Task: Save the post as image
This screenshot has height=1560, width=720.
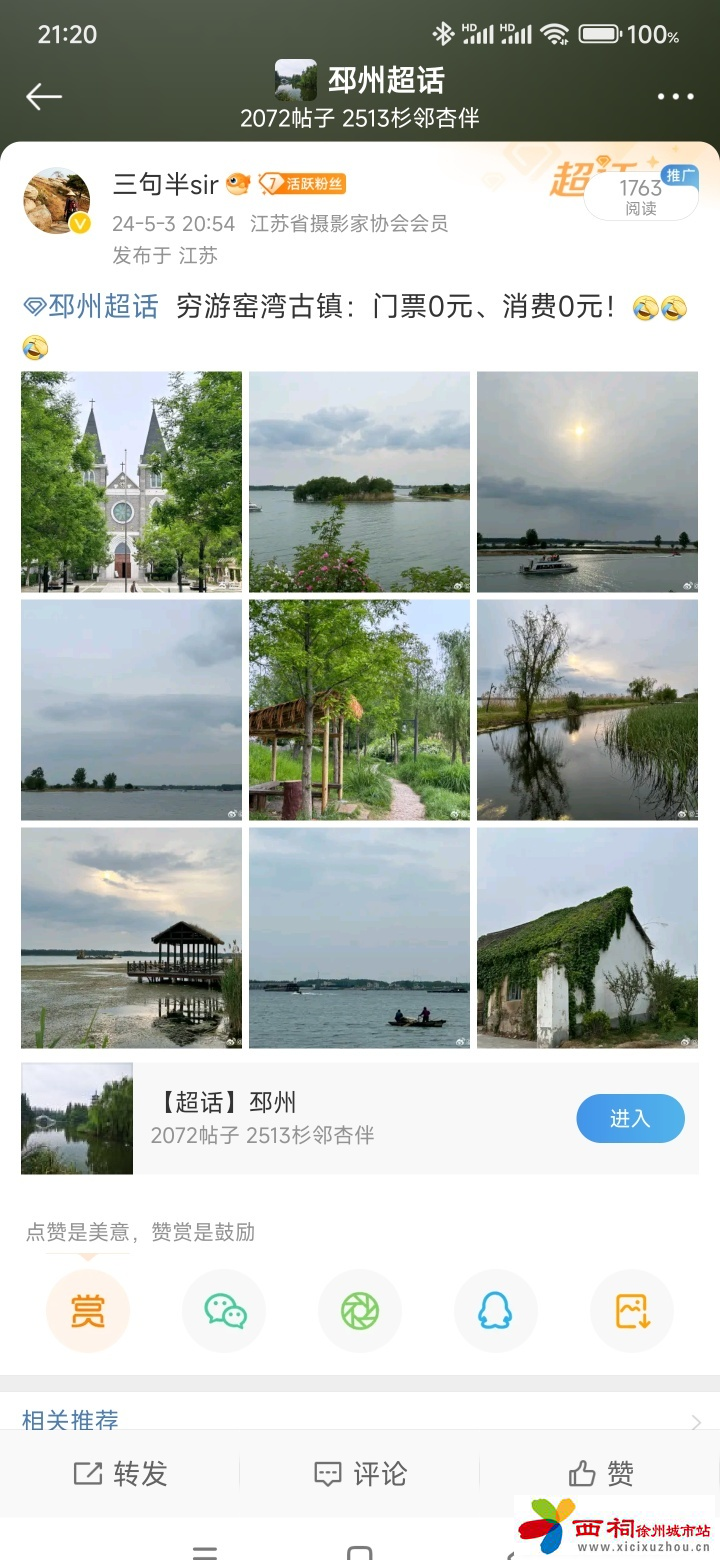Action: click(x=631, y=1311)
